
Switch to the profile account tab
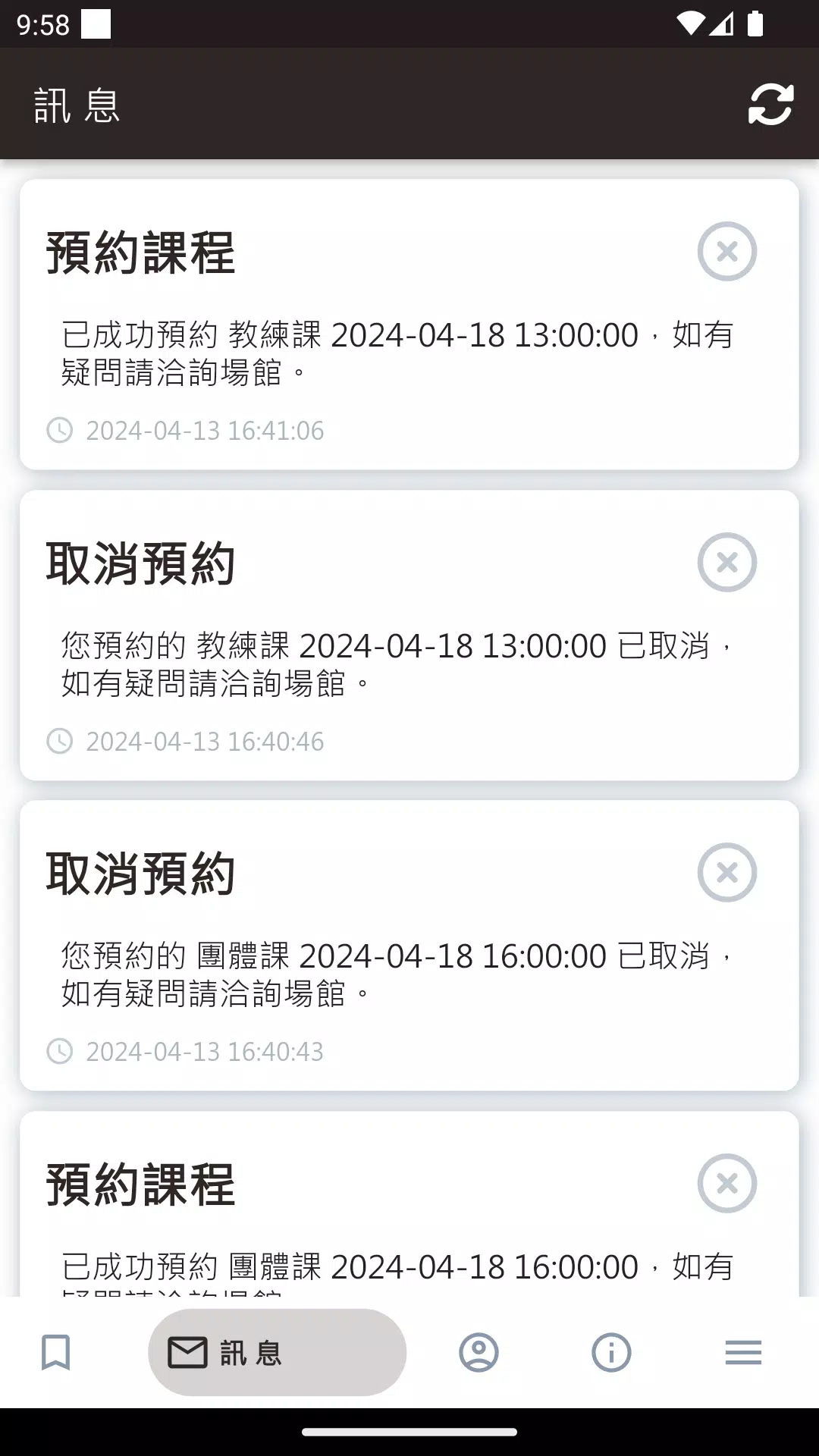click(479, 1352)
